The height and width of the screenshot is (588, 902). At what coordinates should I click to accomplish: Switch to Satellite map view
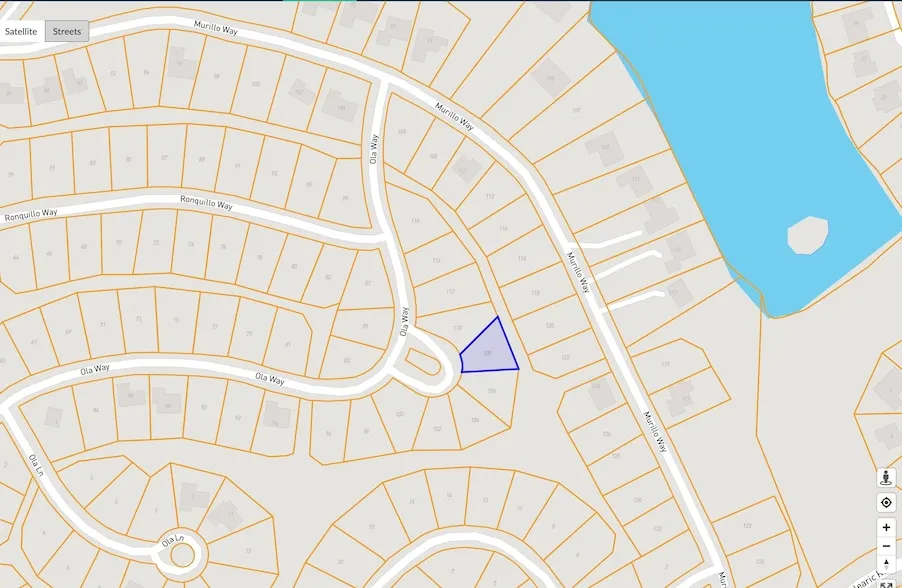coord(21,31)
